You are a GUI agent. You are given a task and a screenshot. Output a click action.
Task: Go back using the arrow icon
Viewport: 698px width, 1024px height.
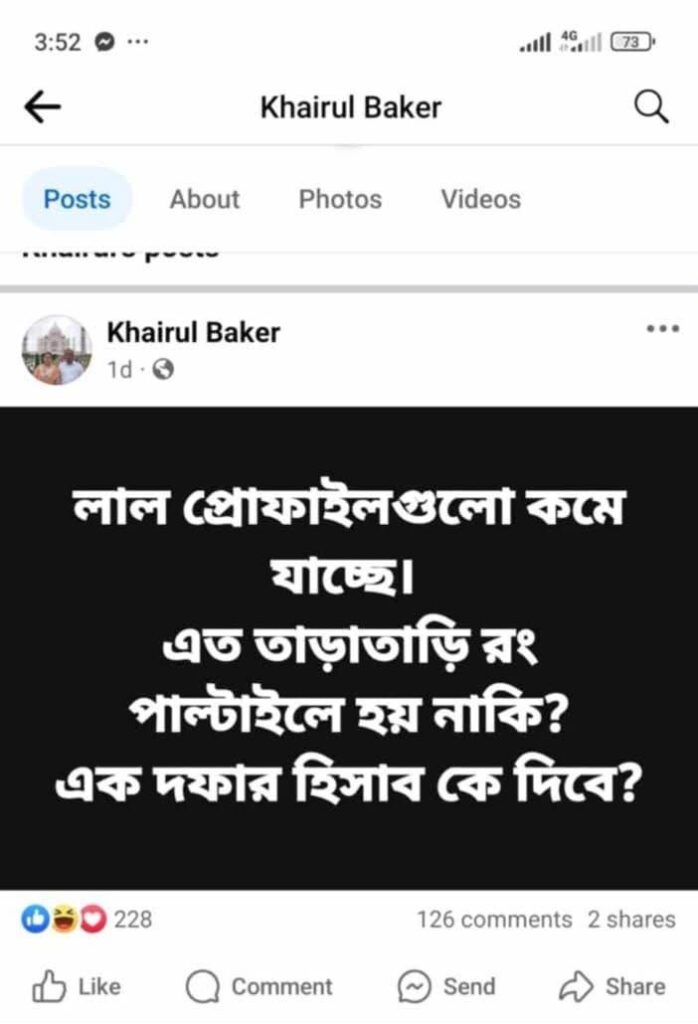(x=42, y=108)
